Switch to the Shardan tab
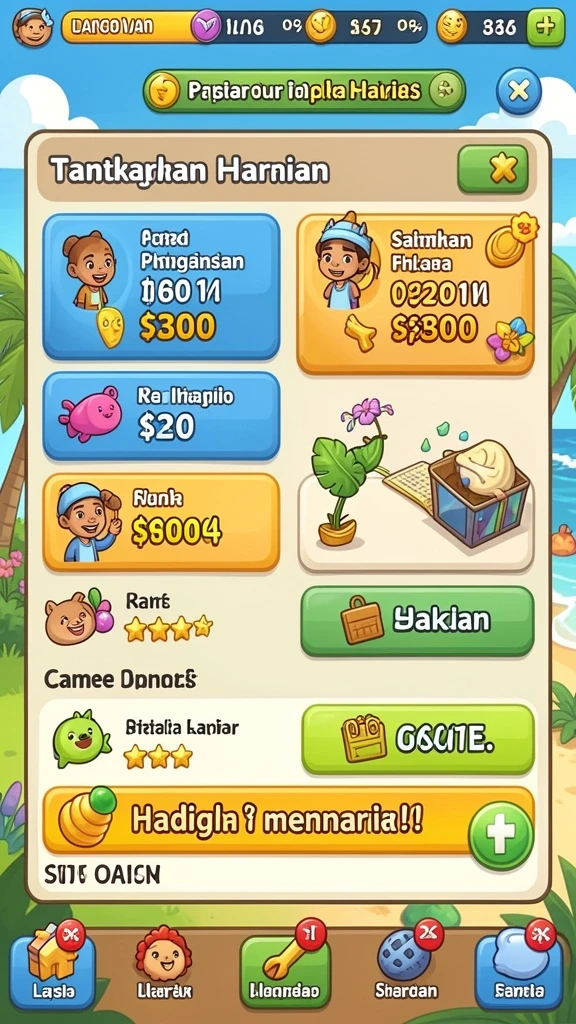The image size is (576, 1024). (x=406, y=964)
